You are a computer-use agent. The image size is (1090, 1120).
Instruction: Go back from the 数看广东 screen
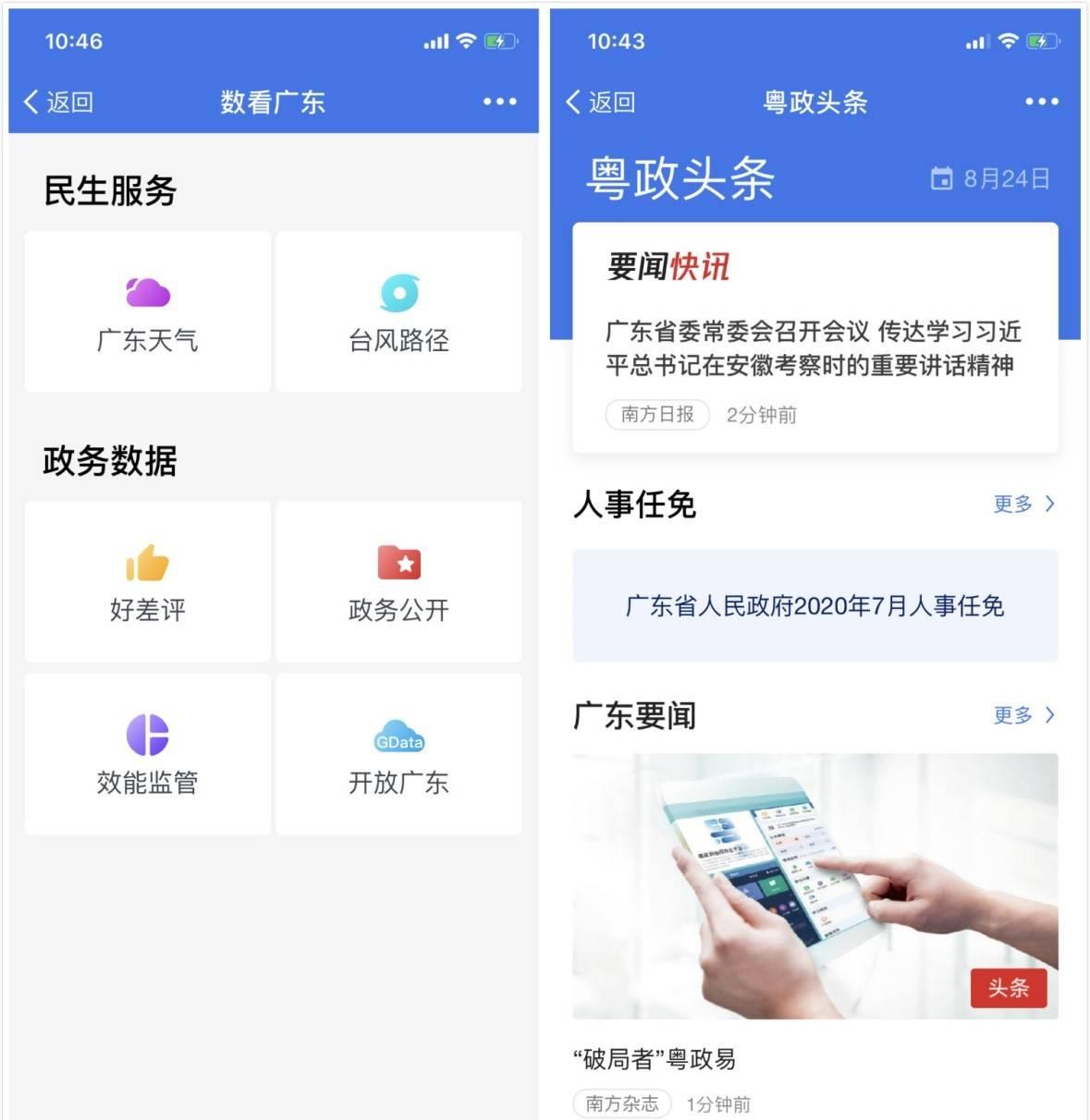click(x=57, y=102)
